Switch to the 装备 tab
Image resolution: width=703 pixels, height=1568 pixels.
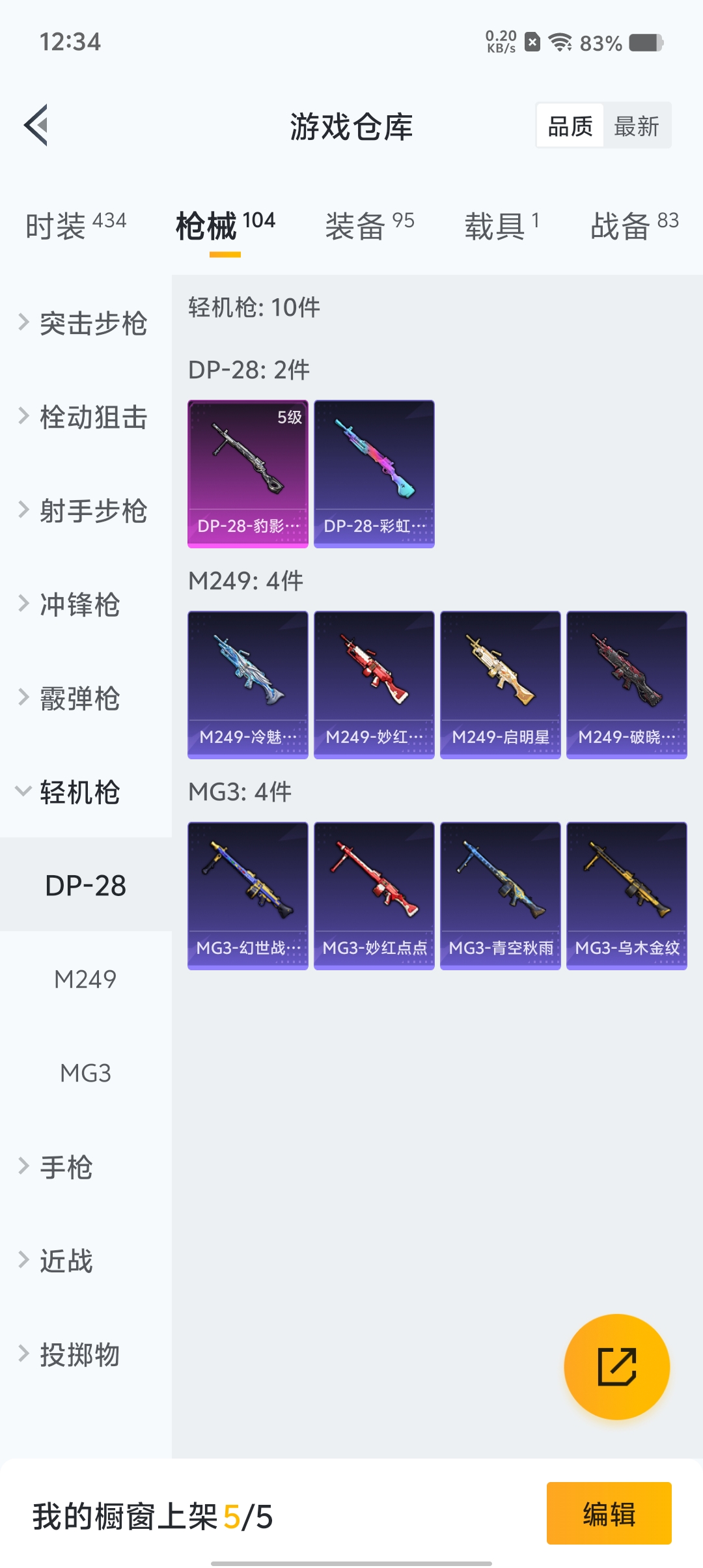coord(369,226)
